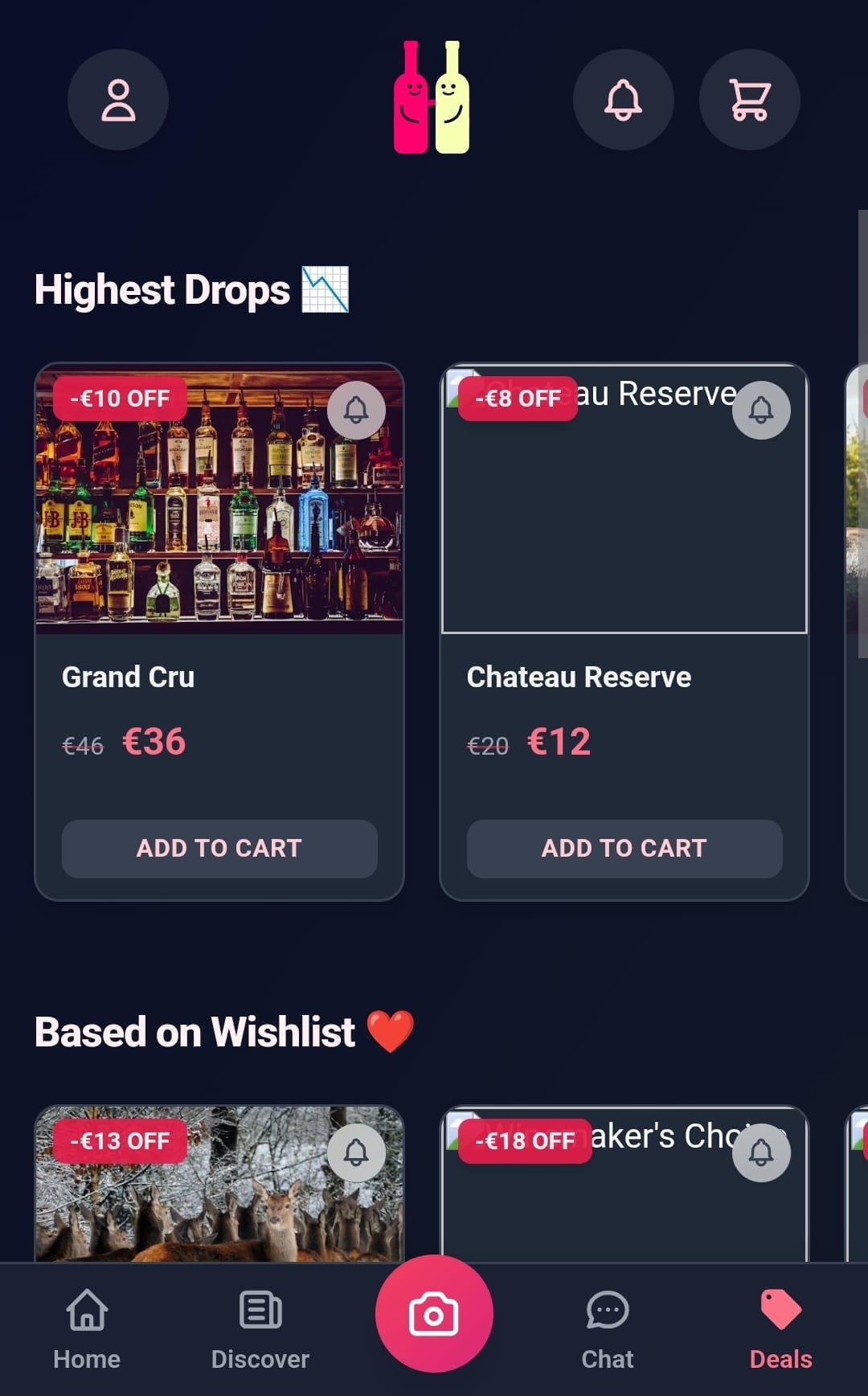Open the profile icon
Image resolution: width=868 pixels, height=1396 pixels.
click(x=118, y=100)
